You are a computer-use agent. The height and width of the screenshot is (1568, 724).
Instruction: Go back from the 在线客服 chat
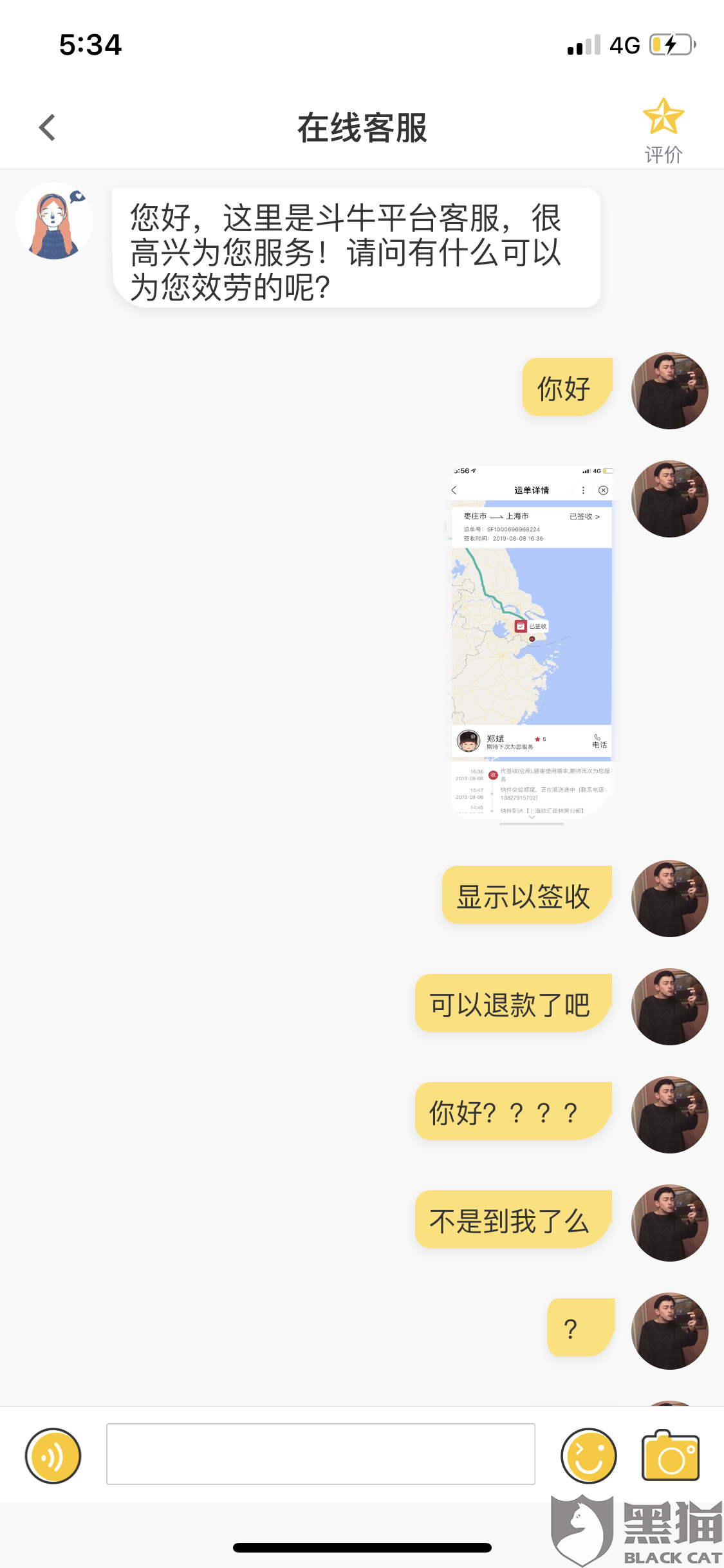(x=47, y=127)
